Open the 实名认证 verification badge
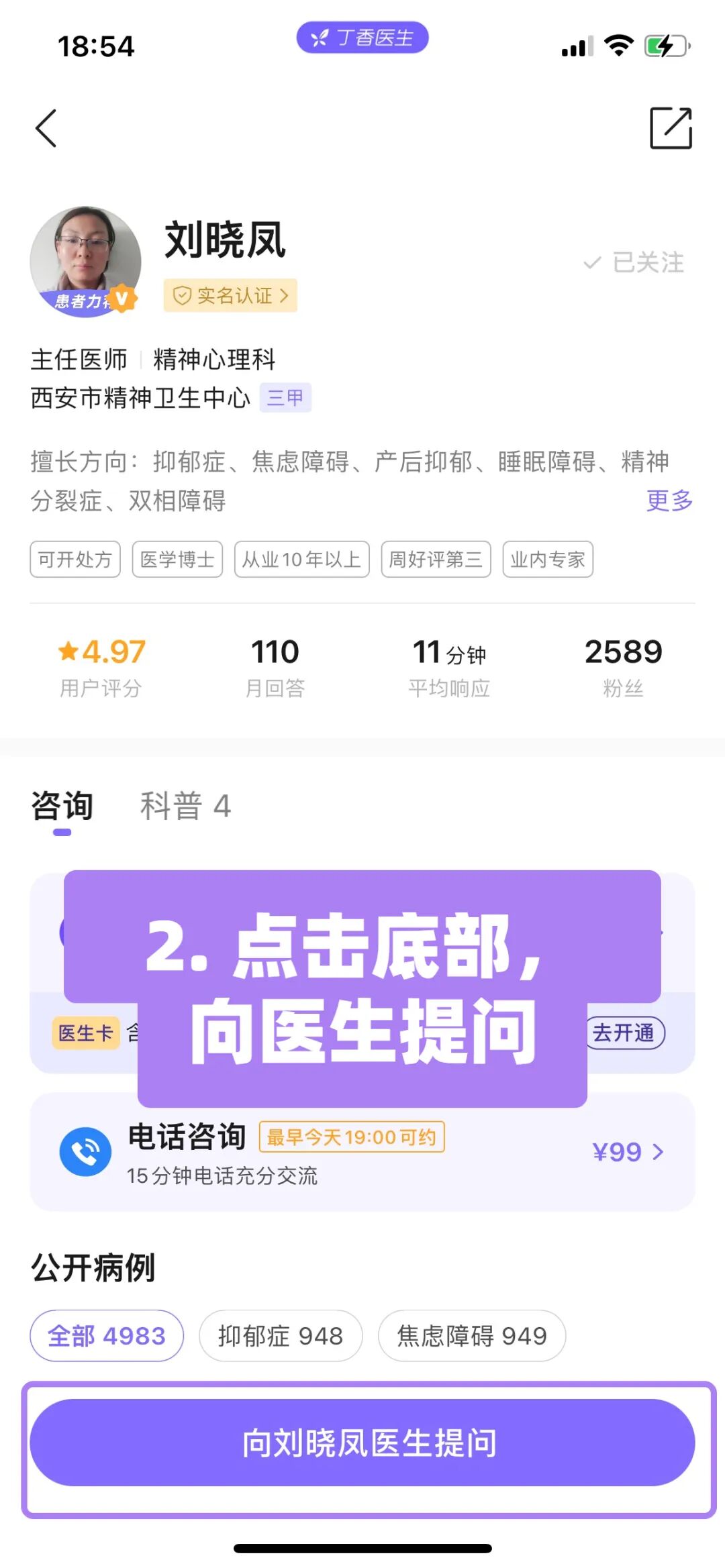This screenshot has width=725, height=1568. coord(230,295)
